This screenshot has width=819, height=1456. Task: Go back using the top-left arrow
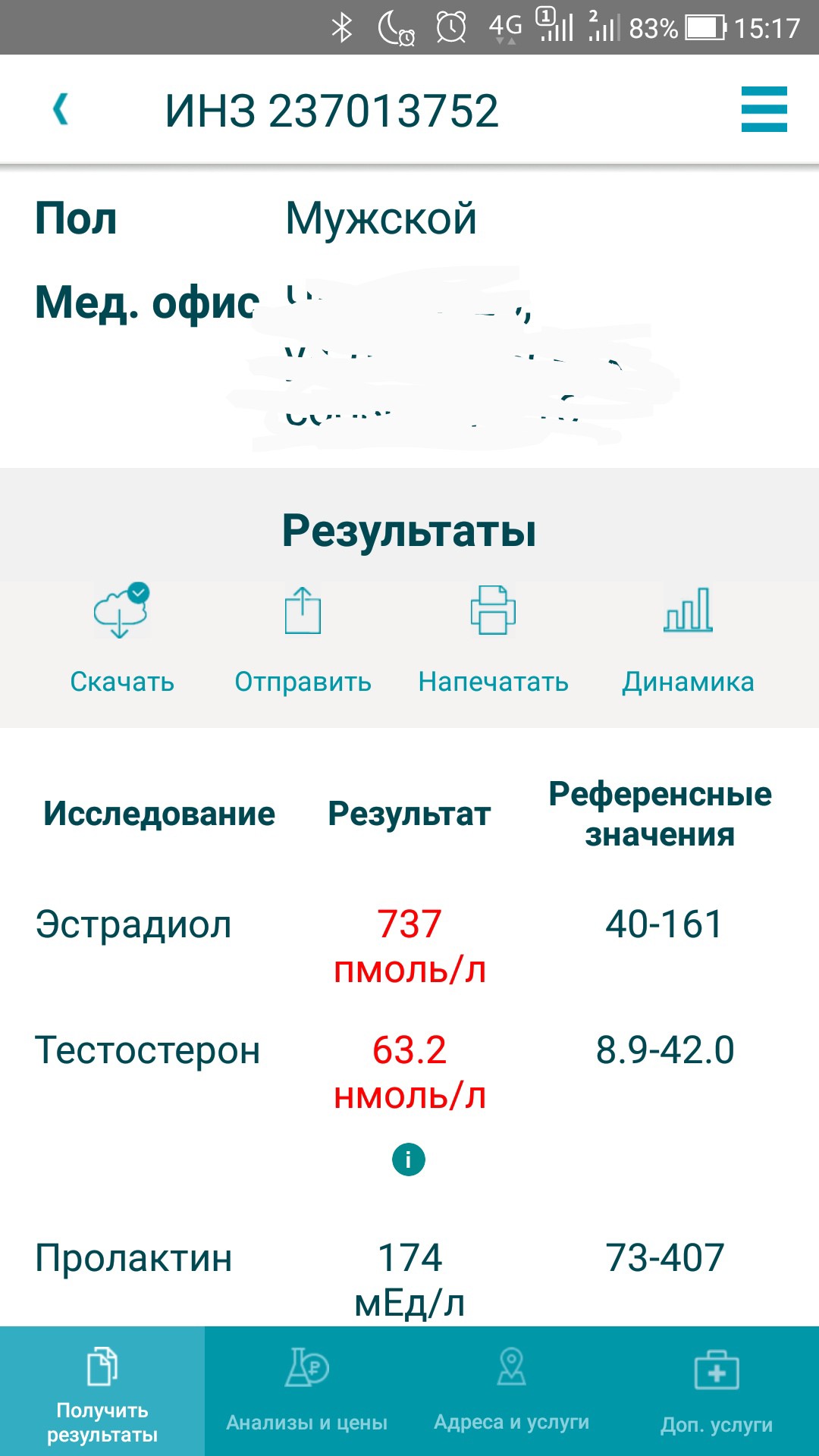point(61,109)
